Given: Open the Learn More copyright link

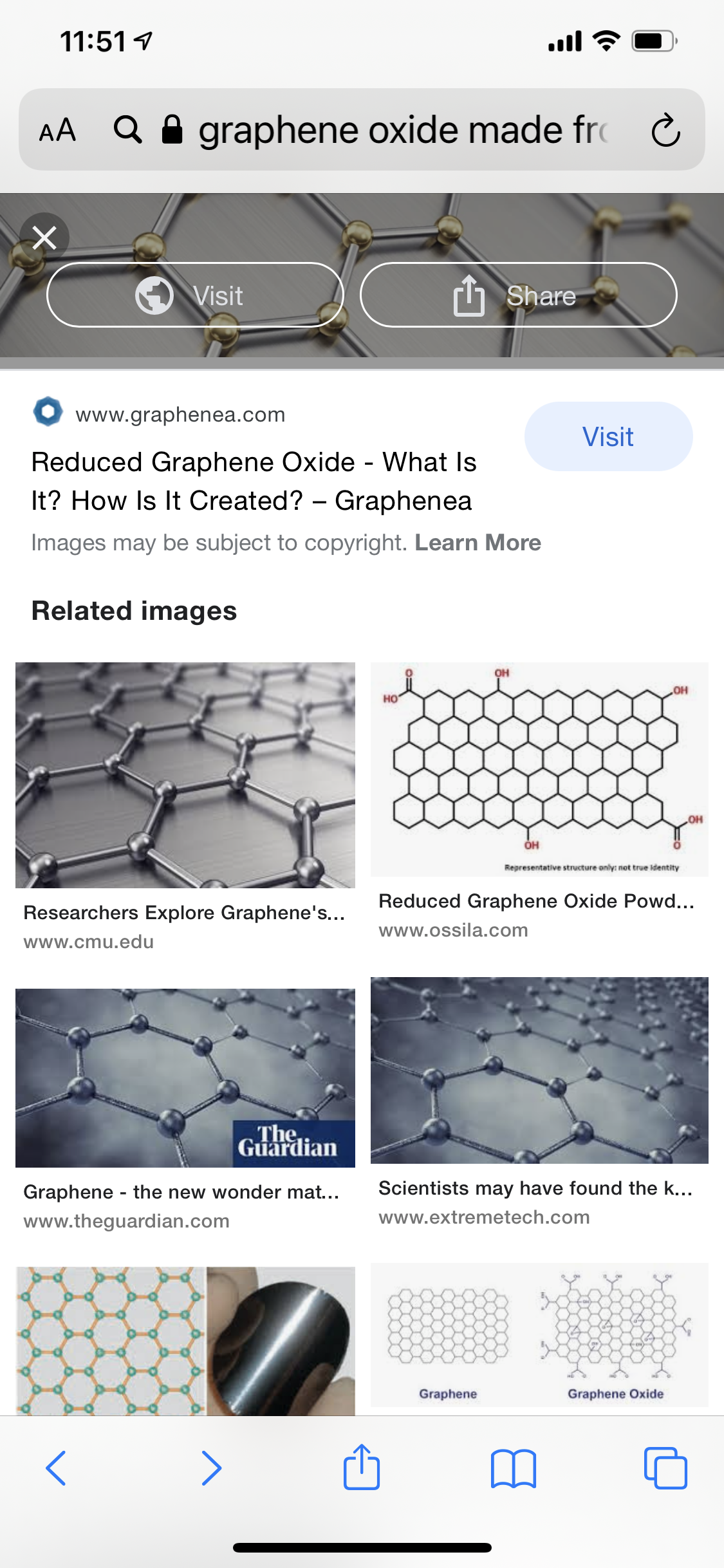Looking at the screenshot, I should pos(478,543).
